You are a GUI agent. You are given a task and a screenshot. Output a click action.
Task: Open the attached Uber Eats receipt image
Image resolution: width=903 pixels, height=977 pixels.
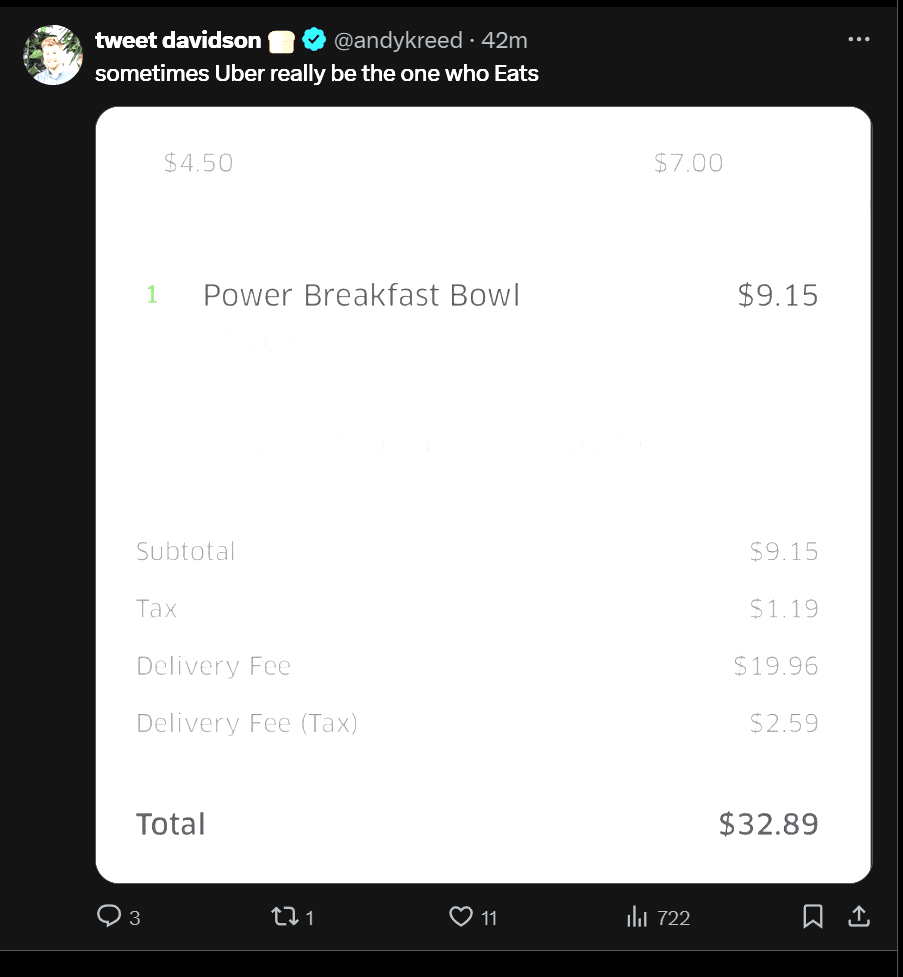click(484, 495)
